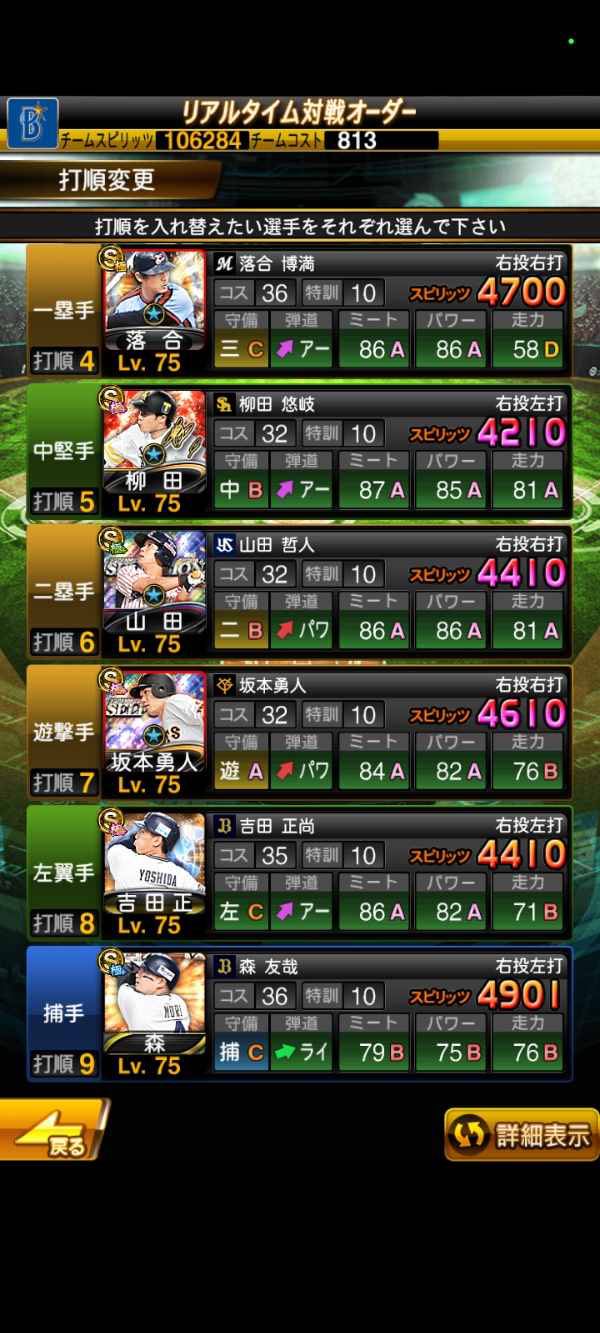Select 落合 博満 in batting order 4
600x1333 pixels.
[x=299, y=311]
